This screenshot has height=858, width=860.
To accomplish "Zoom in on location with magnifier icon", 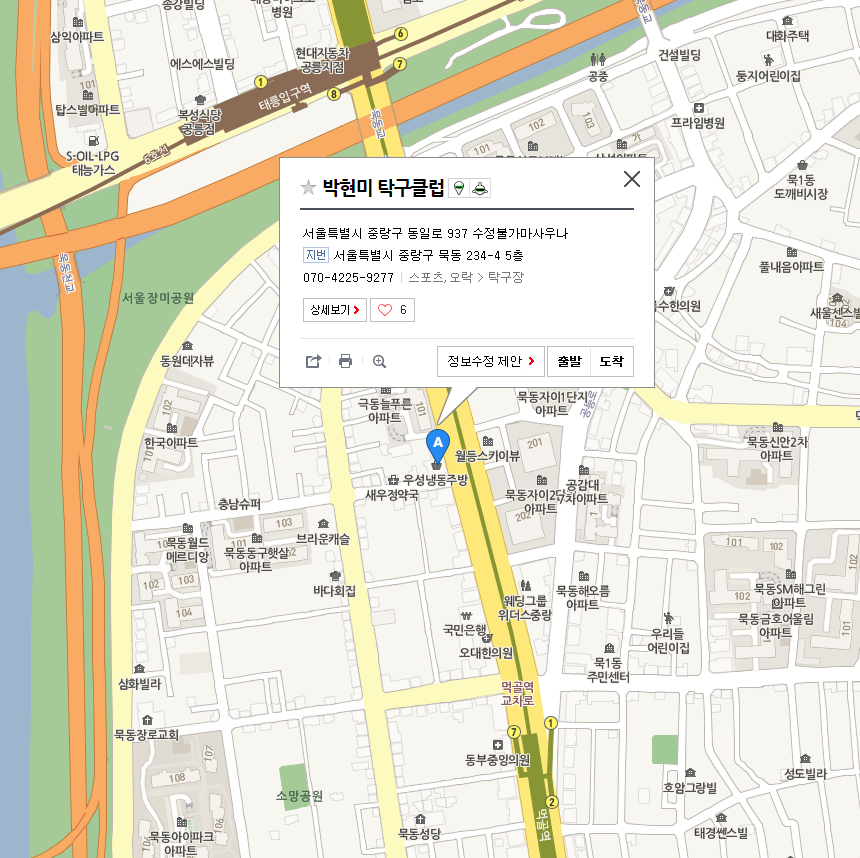I will coord(379,361).
